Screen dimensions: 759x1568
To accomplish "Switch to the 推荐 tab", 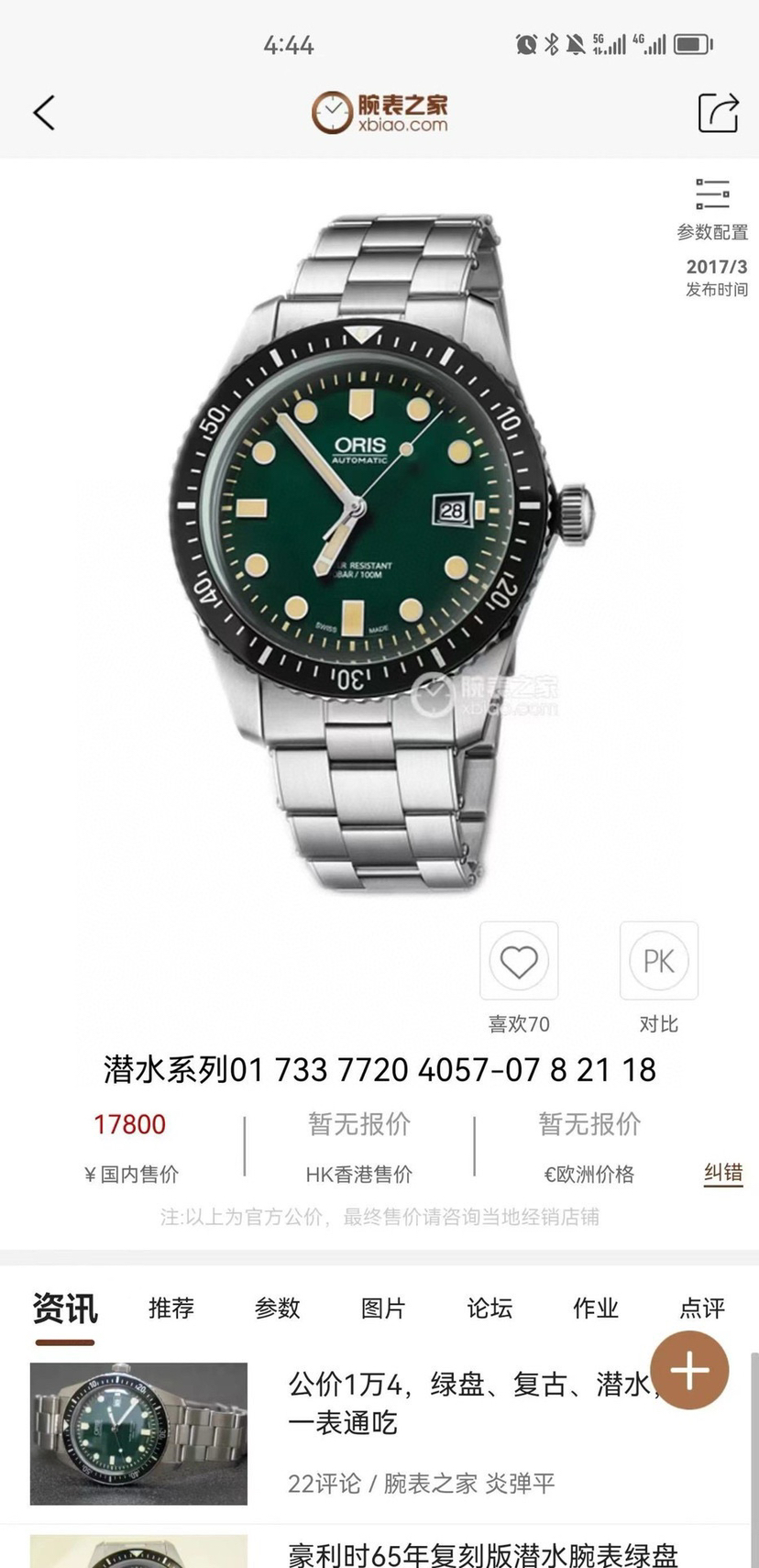I will tap(171, 1308).
